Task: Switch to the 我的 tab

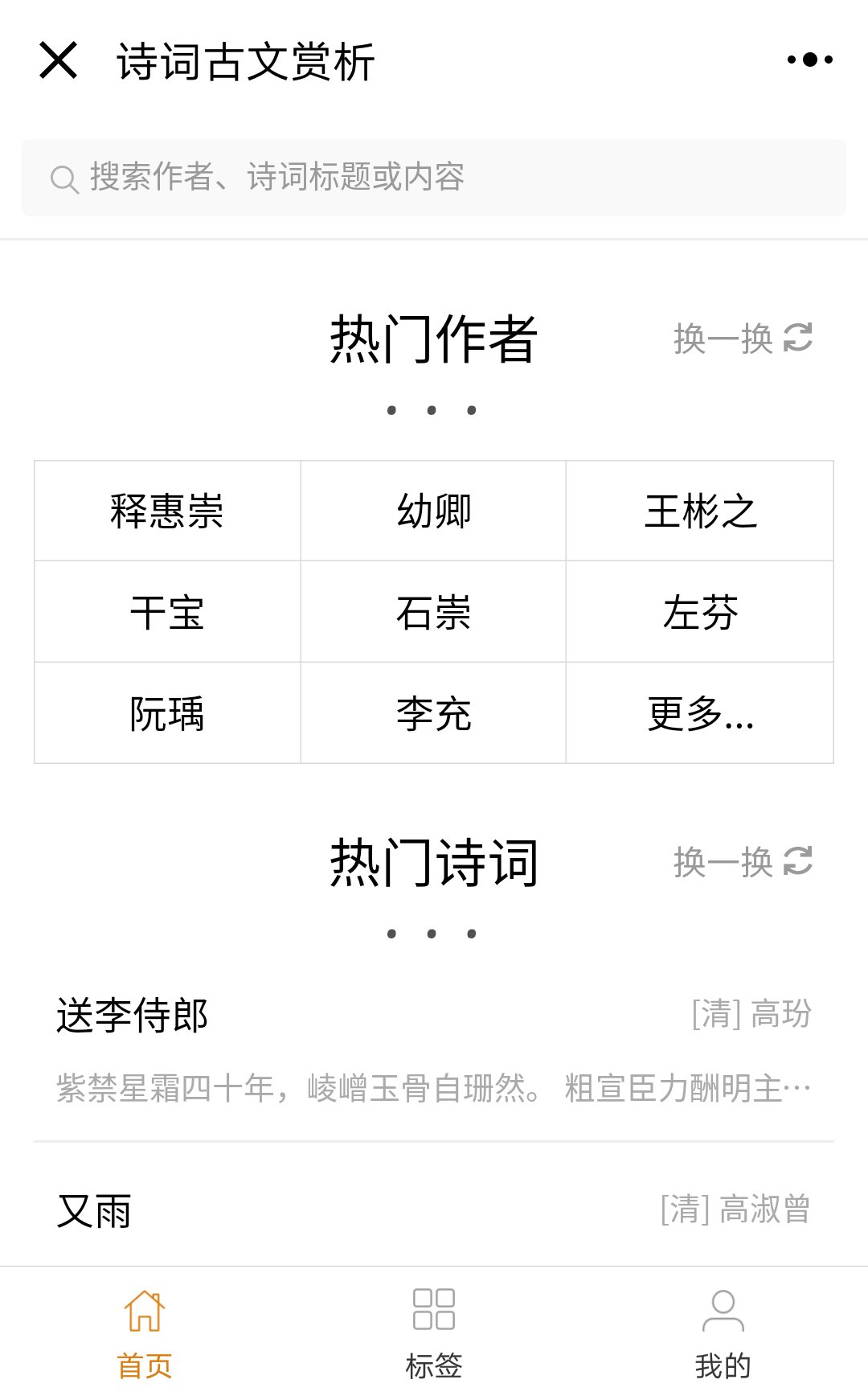Action: [723, 1332]
